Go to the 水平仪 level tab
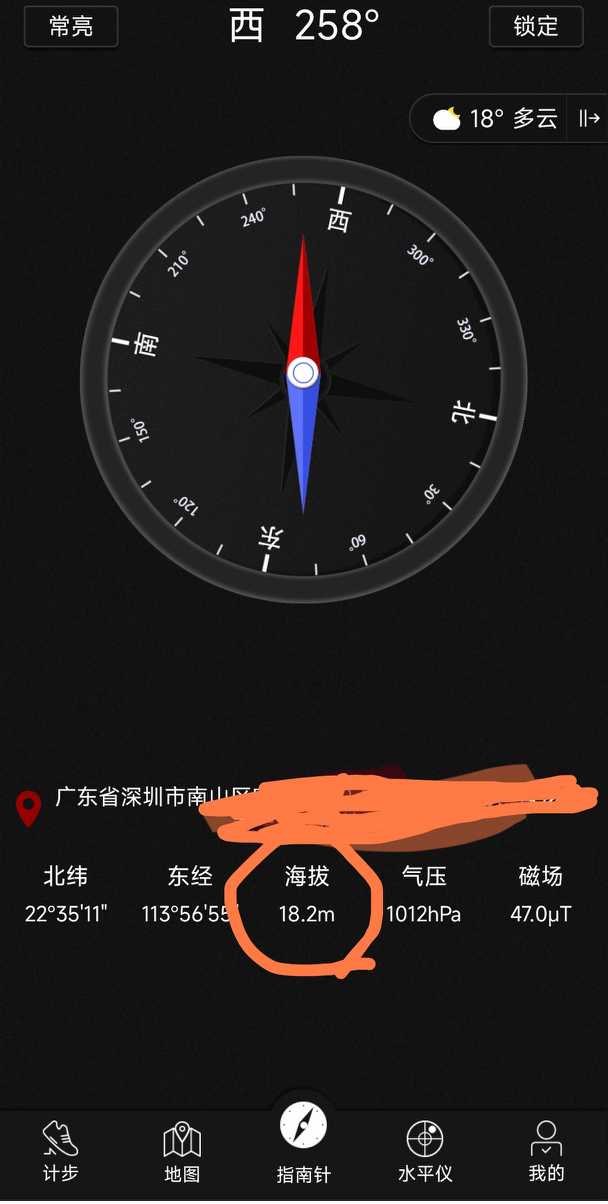This screenshot has width=608, height=1204. pyautogui.click(x=425, y=1151)
